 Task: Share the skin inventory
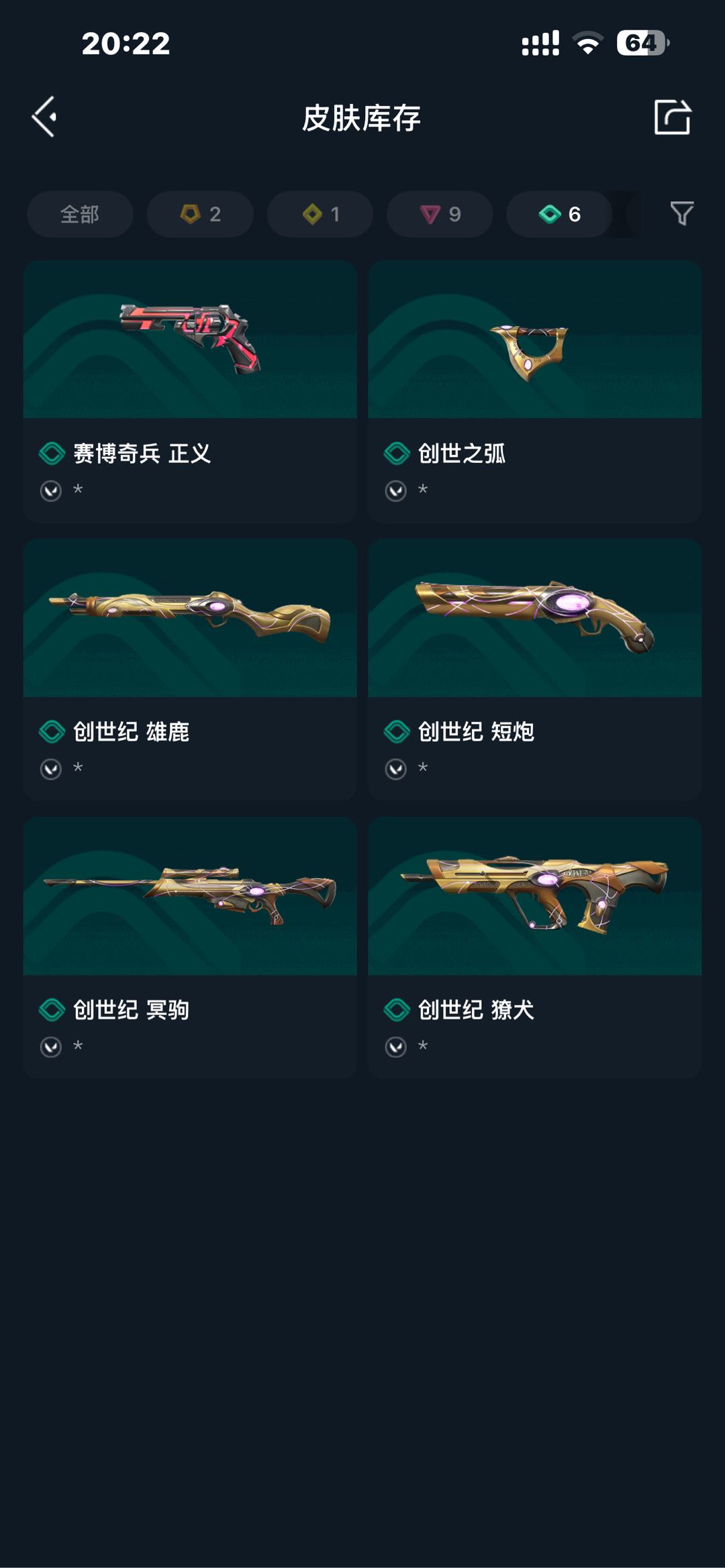(672, 117)
